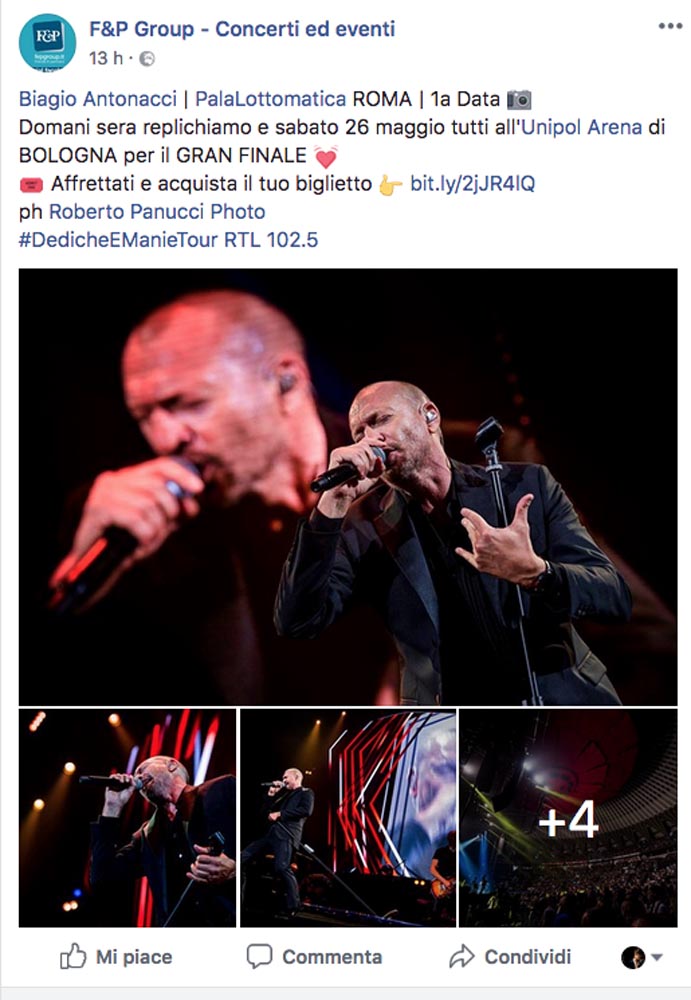Viewport: 691px width, 1000px height.
Task: View the +4 additional photos
Action: (568, 818)
